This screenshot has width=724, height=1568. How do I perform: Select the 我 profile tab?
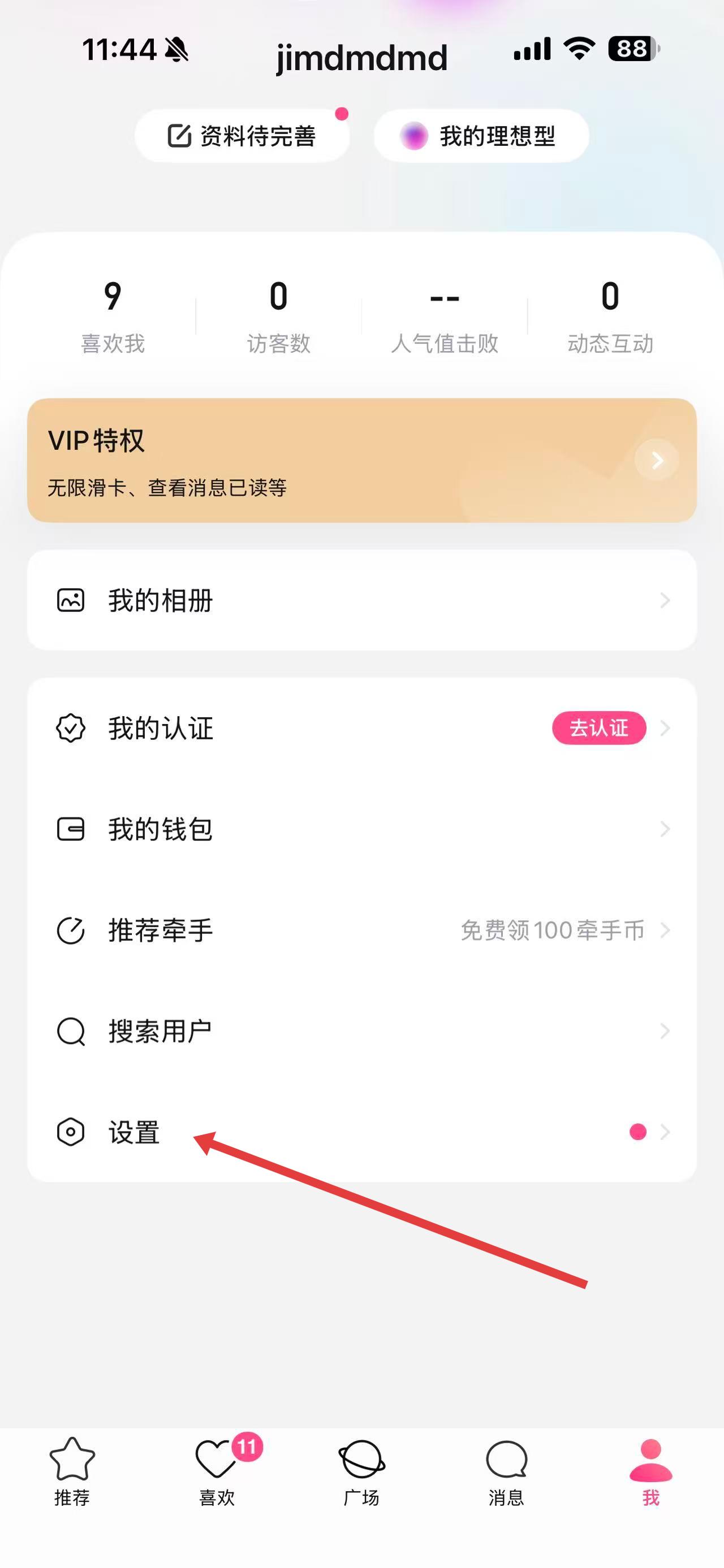[651, 1471]
